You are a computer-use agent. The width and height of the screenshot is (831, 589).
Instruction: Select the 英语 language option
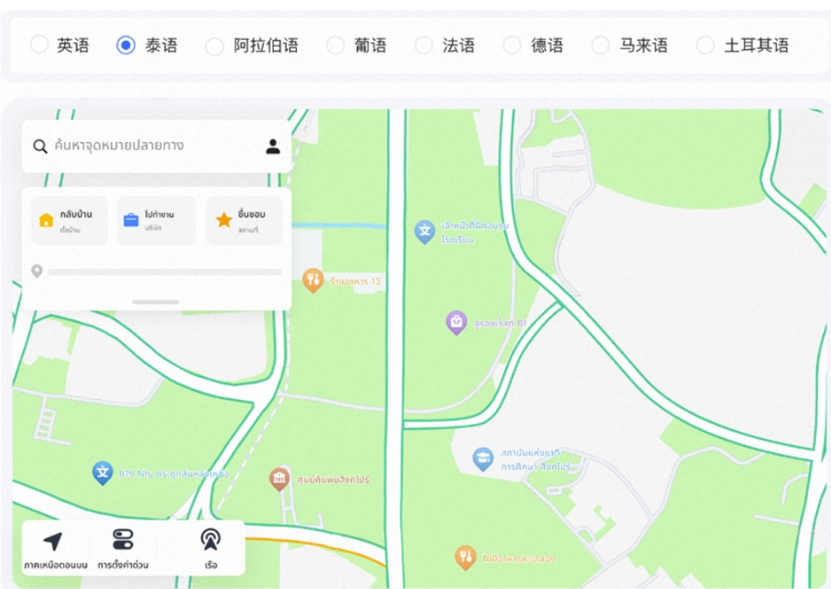[x=39, y=45]
